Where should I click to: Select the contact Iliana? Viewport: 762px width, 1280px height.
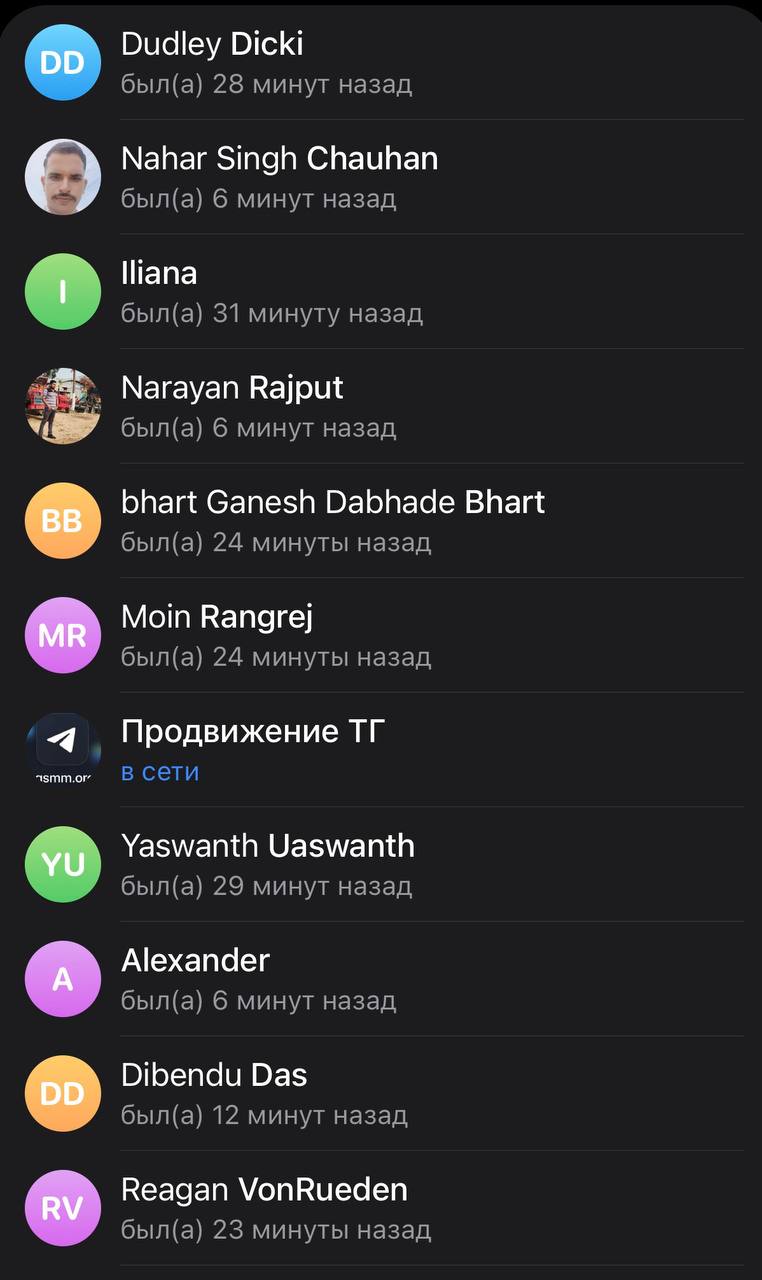tap(381, 292)
